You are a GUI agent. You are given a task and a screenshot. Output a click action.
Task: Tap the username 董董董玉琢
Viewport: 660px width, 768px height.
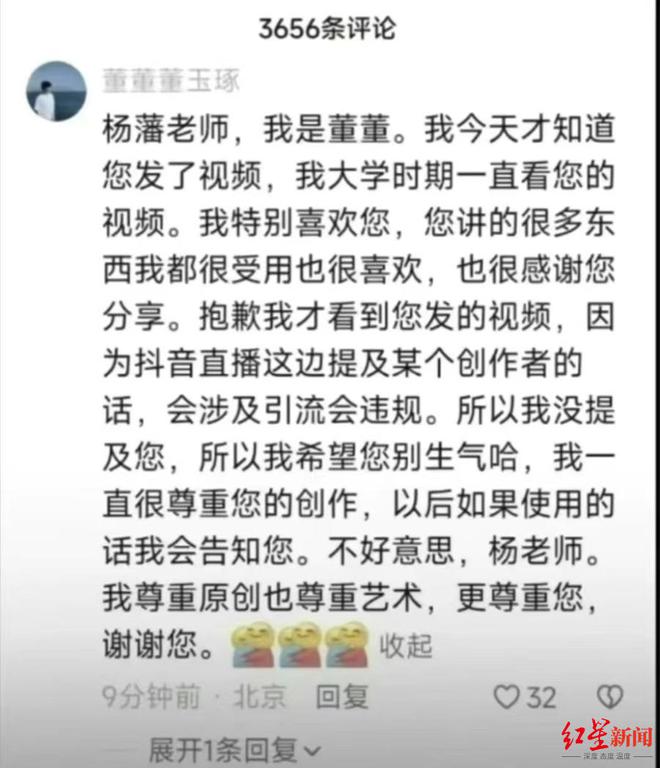(x=171, y=81)
